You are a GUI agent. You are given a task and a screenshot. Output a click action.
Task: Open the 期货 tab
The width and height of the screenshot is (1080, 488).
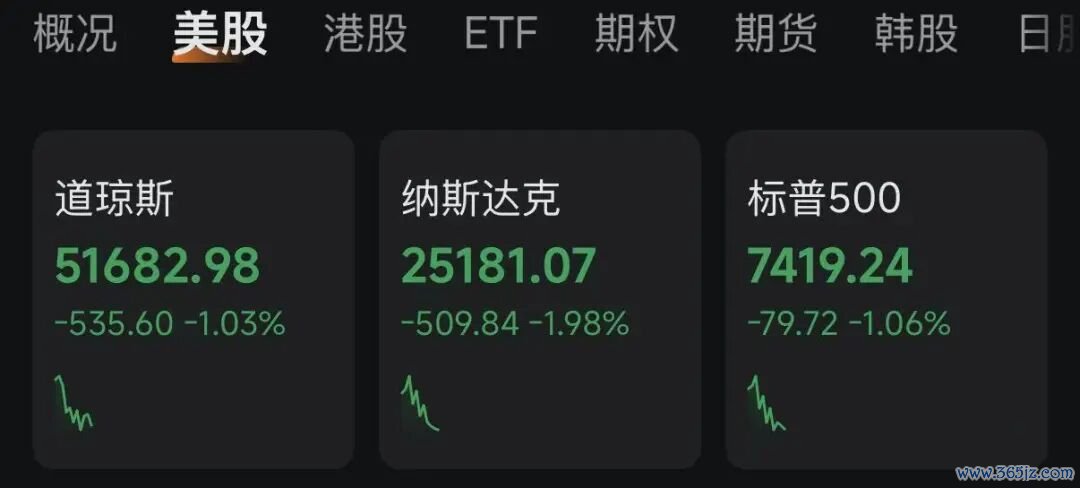pos(776,33)
